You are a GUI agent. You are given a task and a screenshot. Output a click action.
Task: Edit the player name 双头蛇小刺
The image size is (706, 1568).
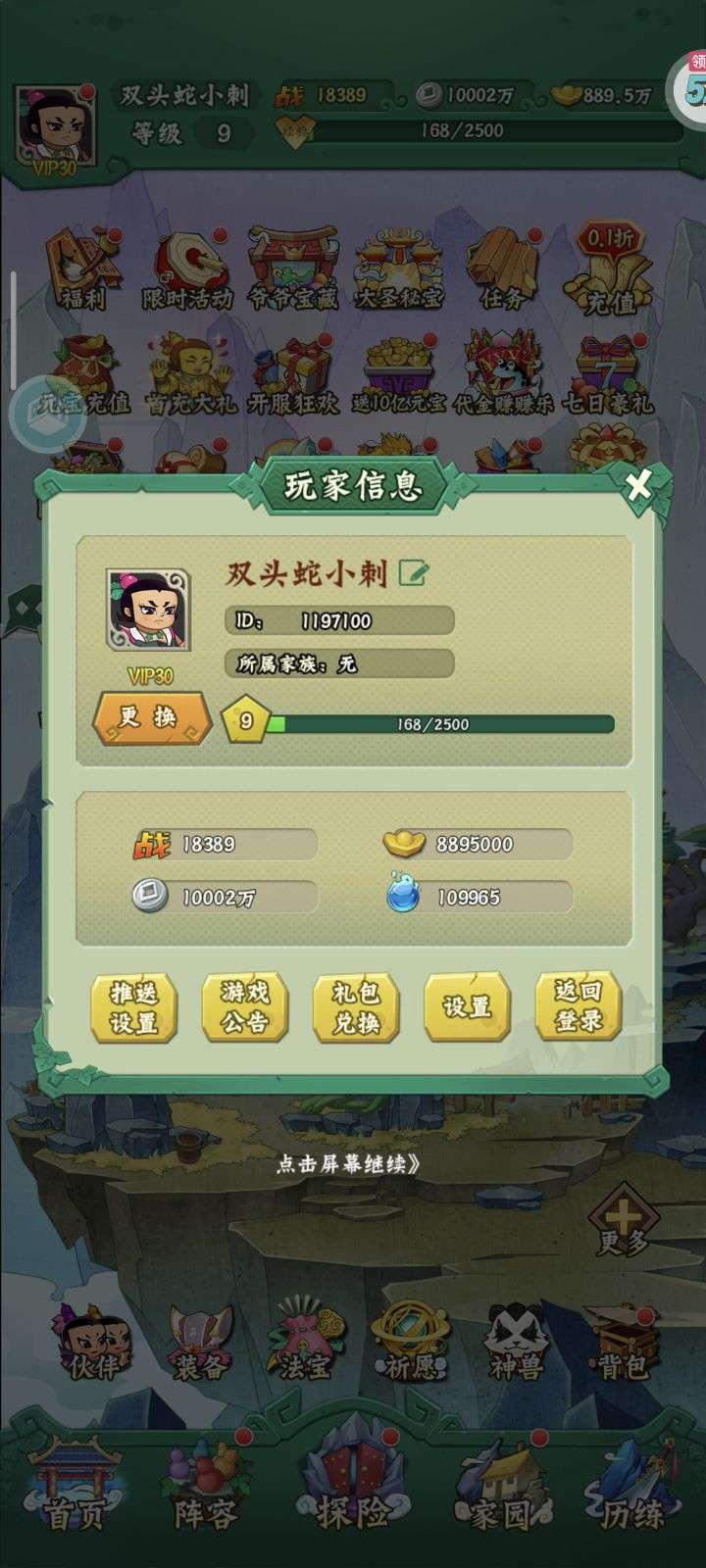[413, 573]
